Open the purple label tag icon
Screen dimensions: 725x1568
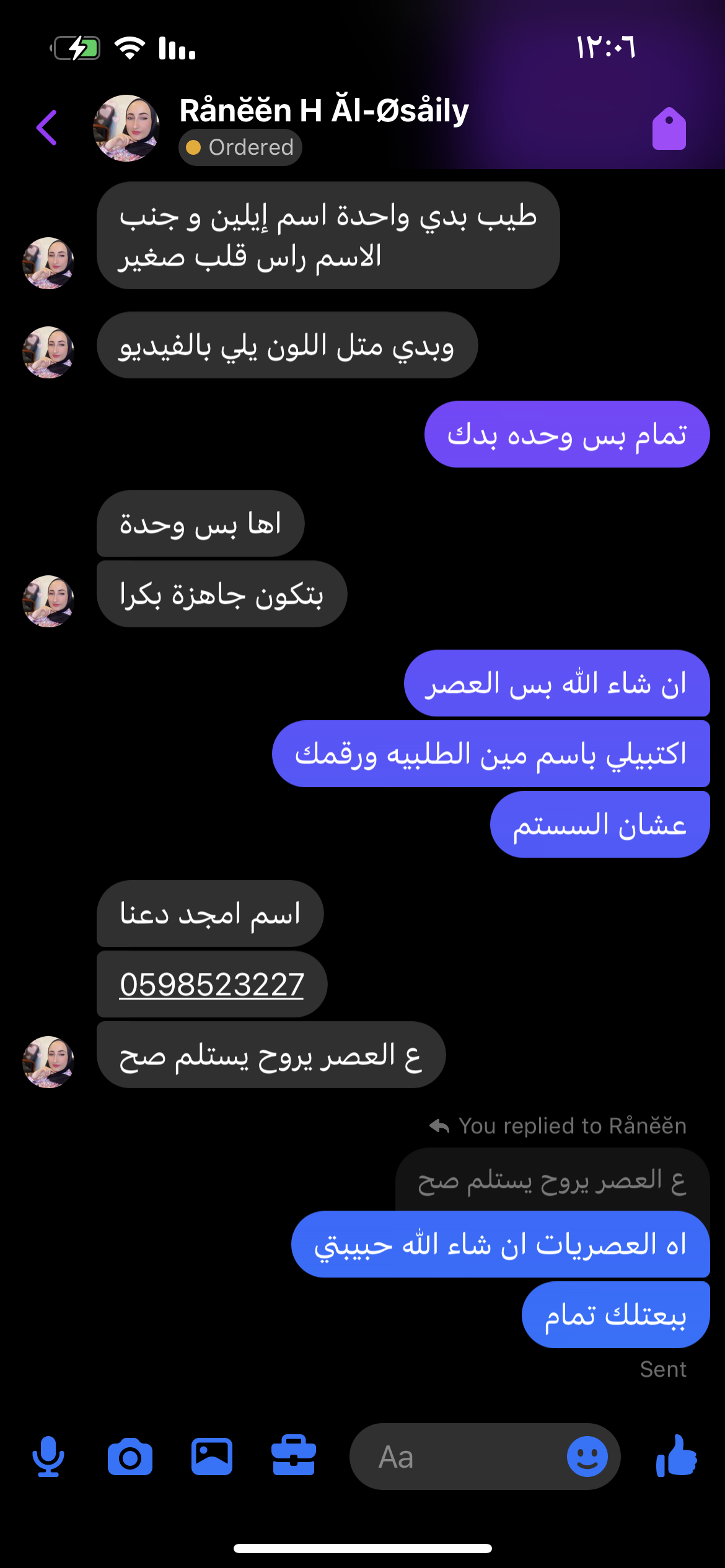[669, 129]
